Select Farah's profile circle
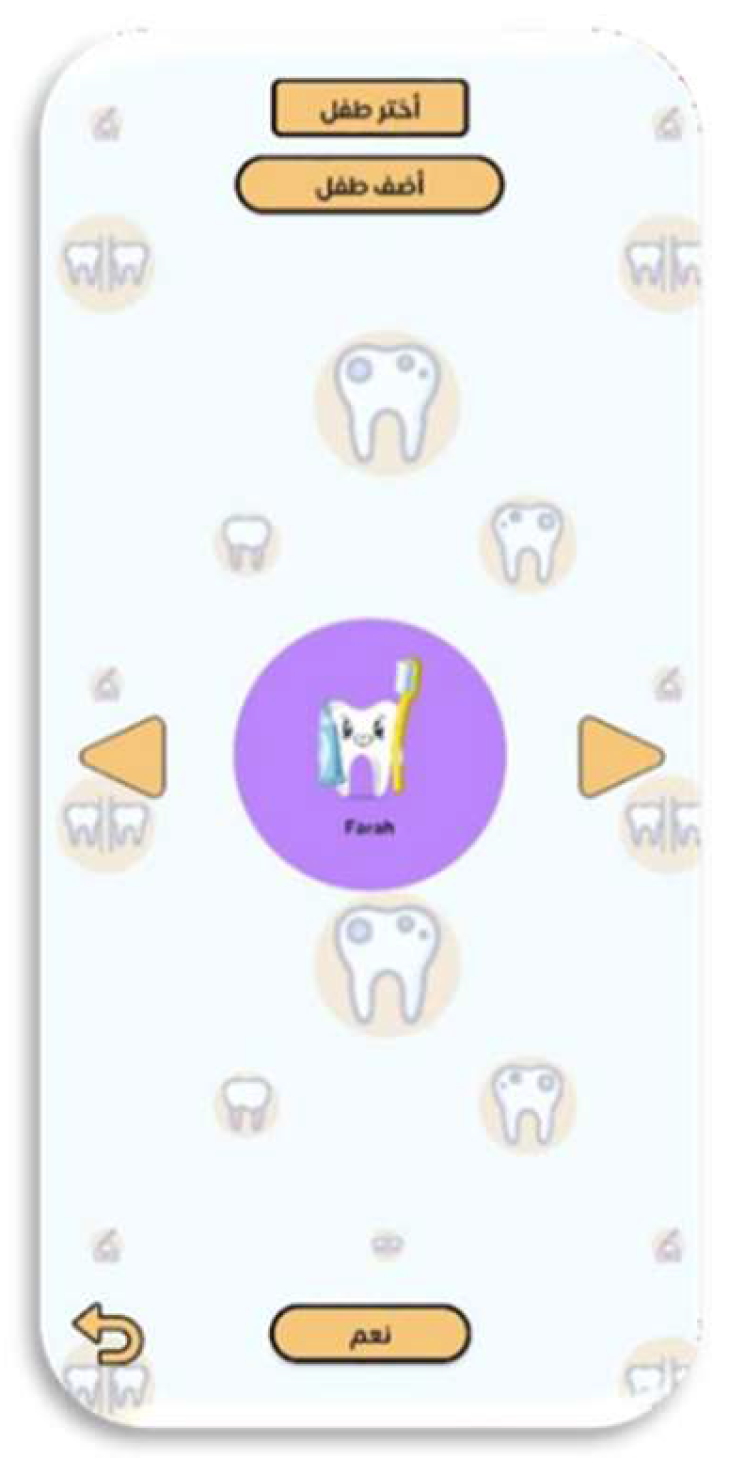The width and height of the screenshot is (731, 1473). 369,754
